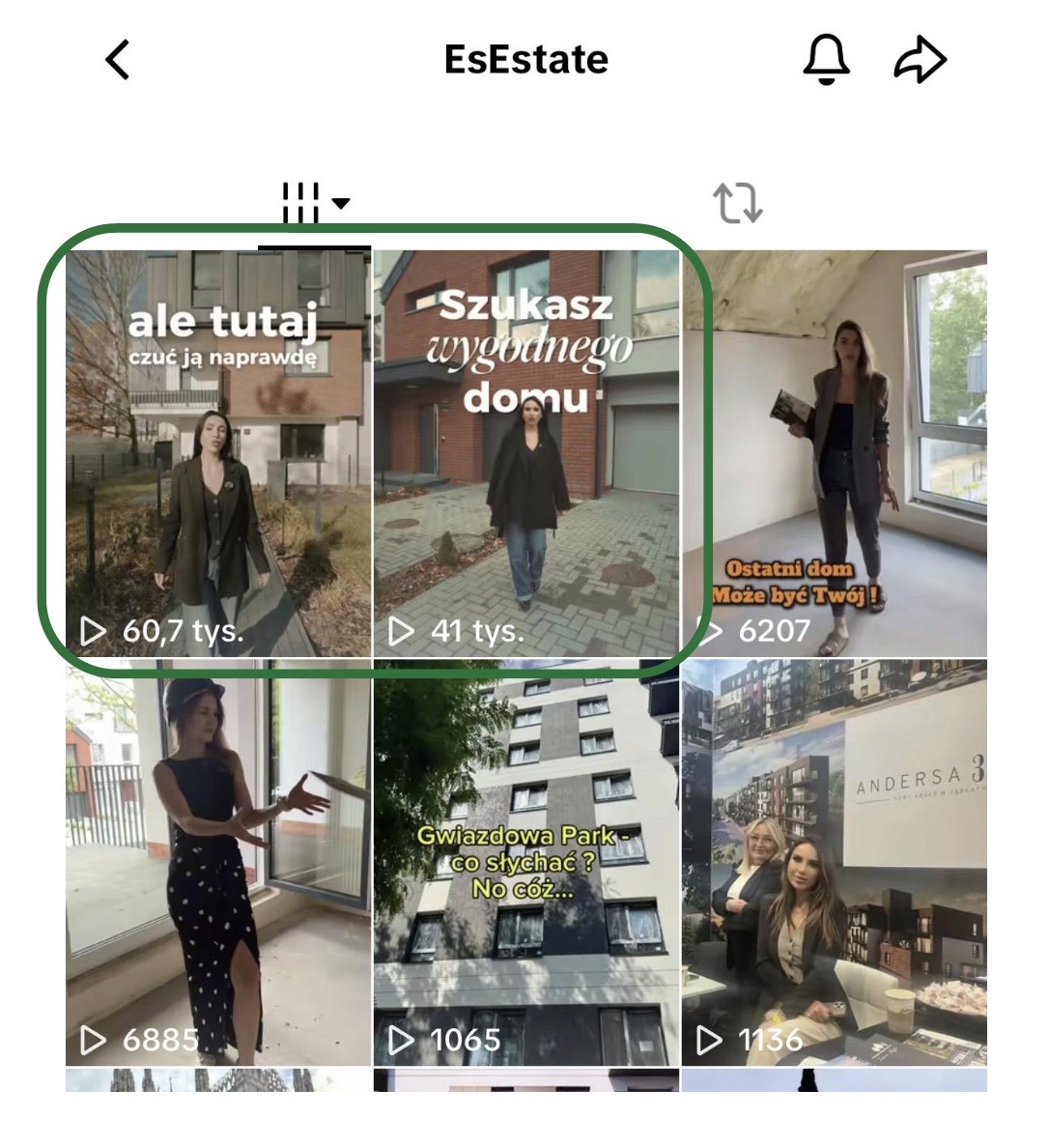1049x1148 pixels.
Task: Play the 'Szukasz wygodnego domu' video
Action: click(526, 453)
